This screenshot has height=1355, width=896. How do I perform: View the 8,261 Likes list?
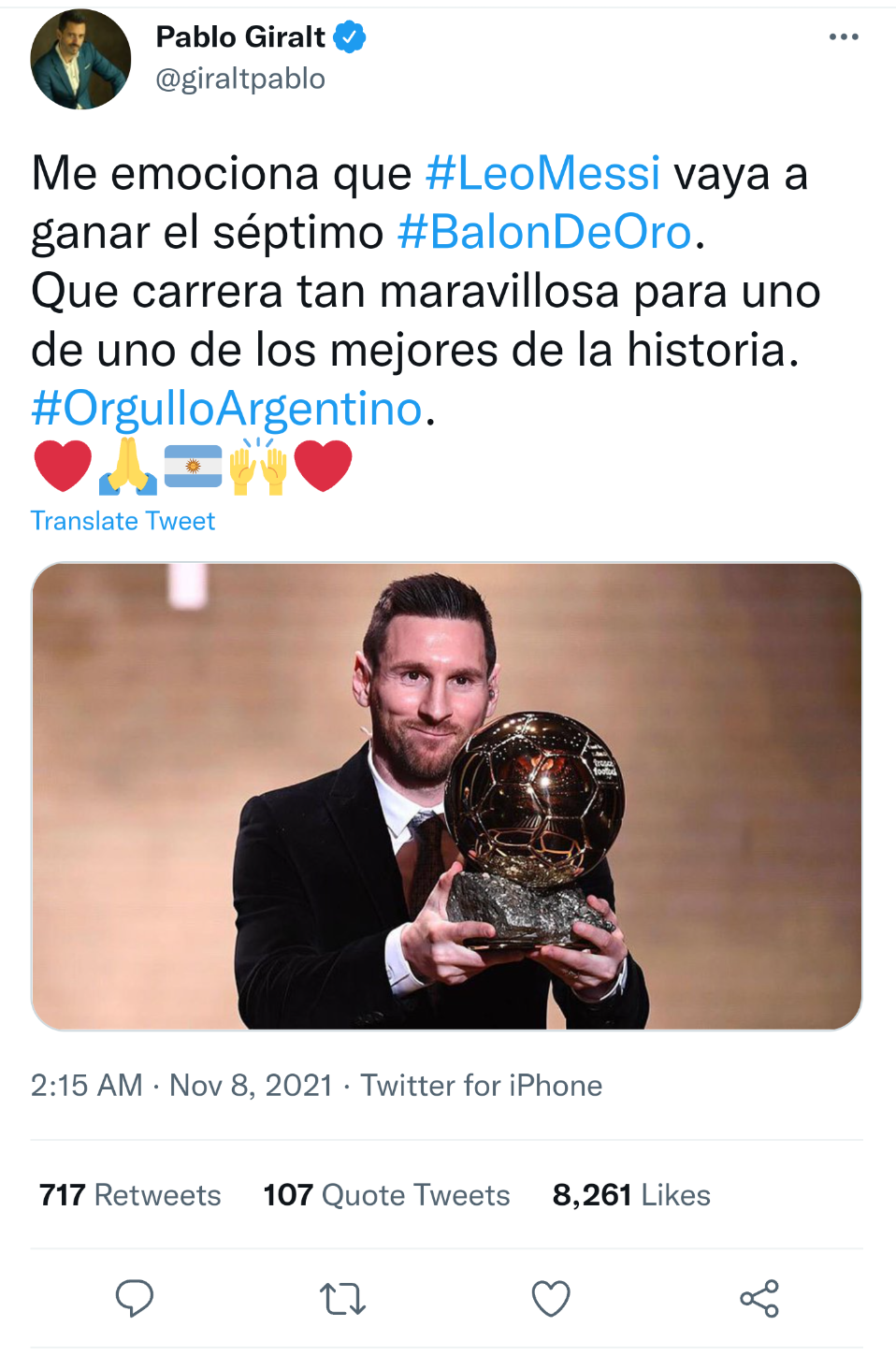pos(631,1195)
